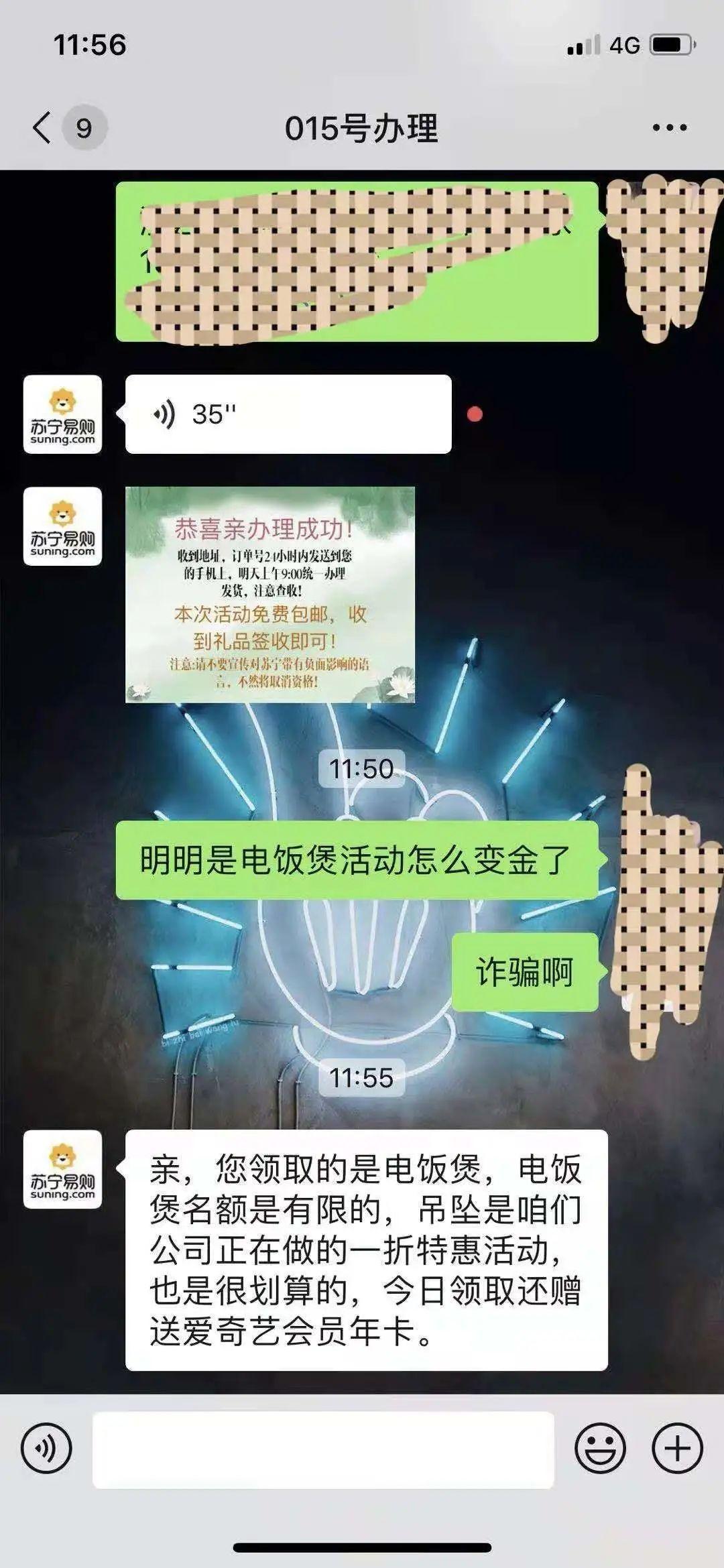Open the plus attachment menu
724x1568 pixels.
pos(676,1449)
